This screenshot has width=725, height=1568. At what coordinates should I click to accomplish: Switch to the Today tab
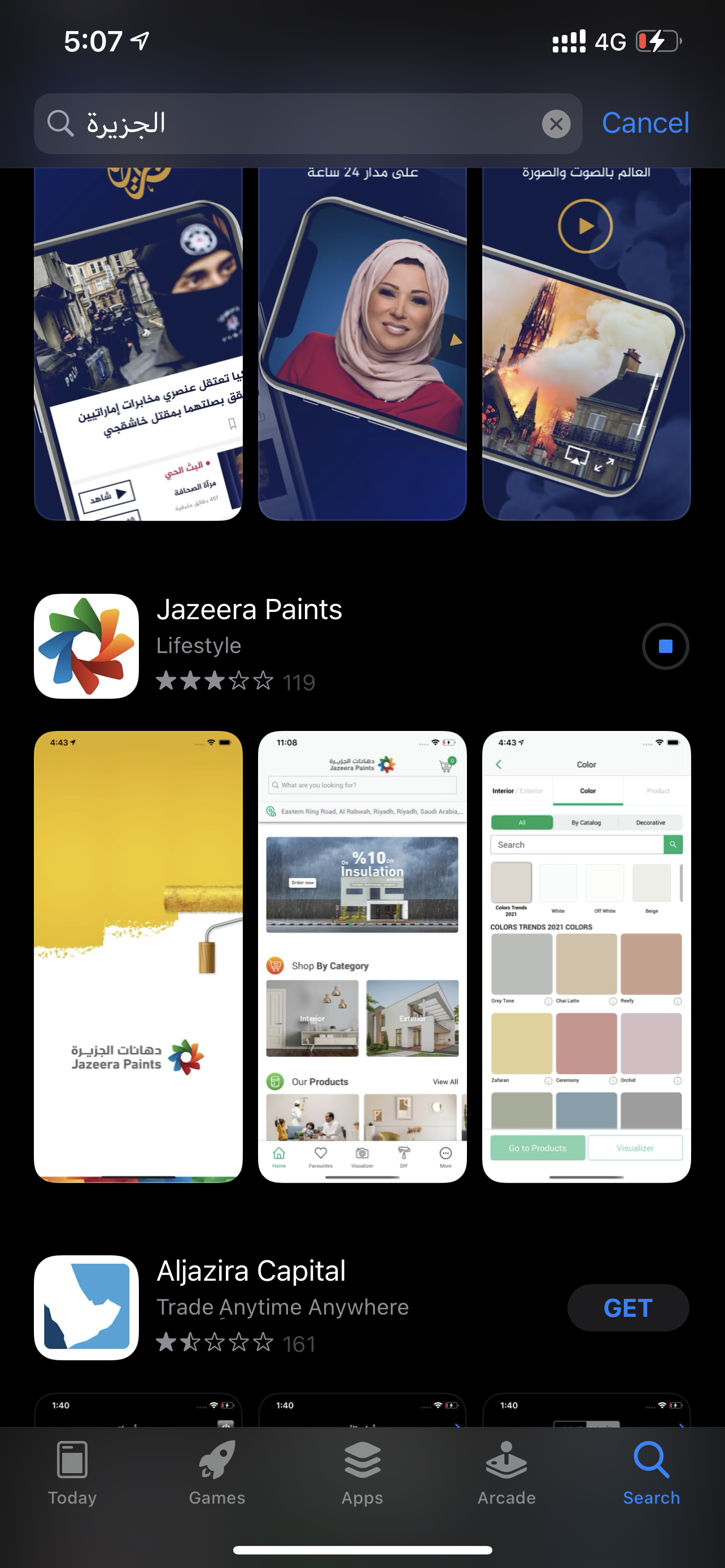[x=72, y=1472]
